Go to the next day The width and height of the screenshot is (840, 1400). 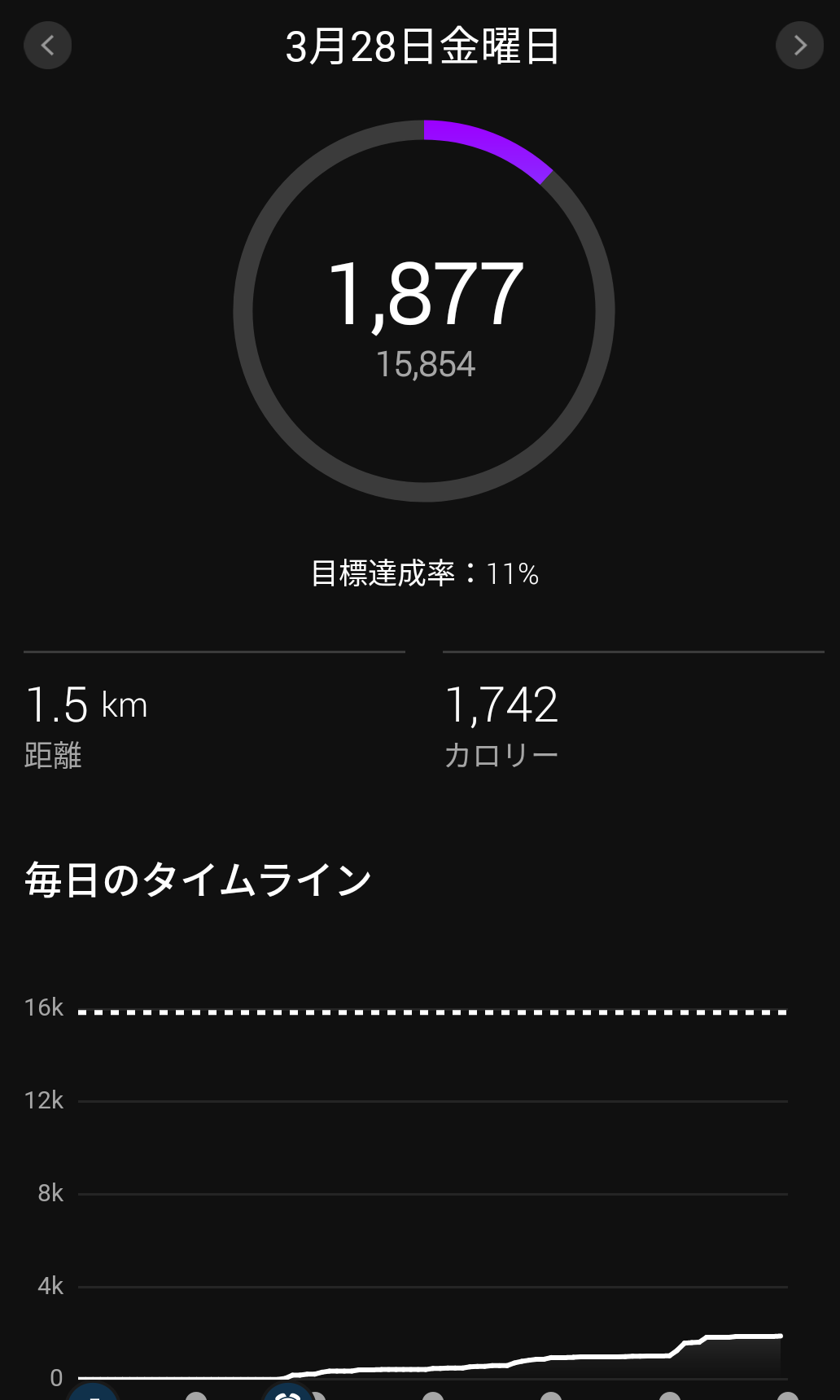click(x=799, y=46)
